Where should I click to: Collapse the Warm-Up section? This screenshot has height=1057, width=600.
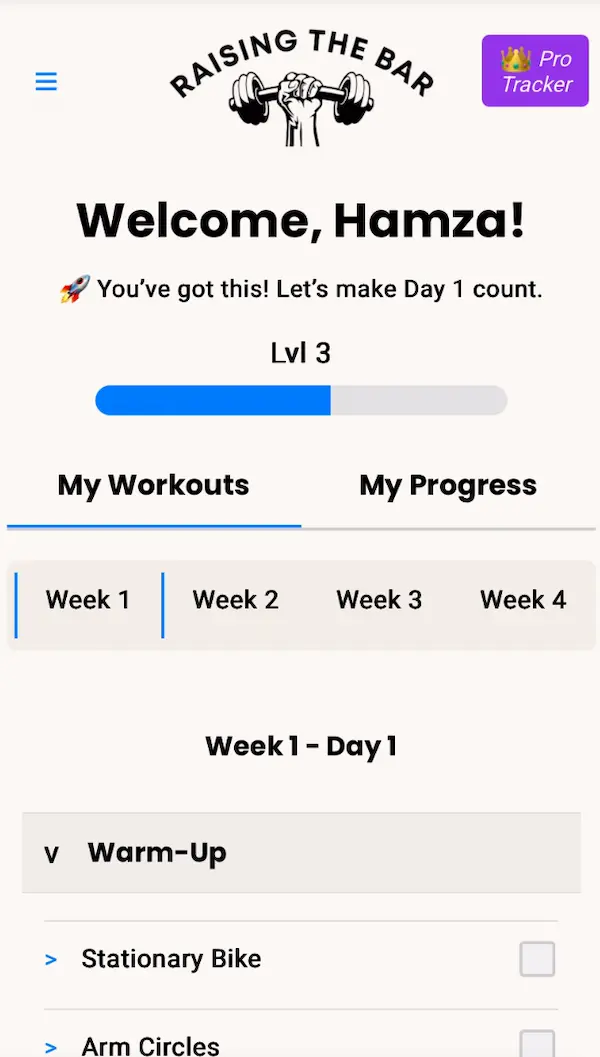[52, 854]
